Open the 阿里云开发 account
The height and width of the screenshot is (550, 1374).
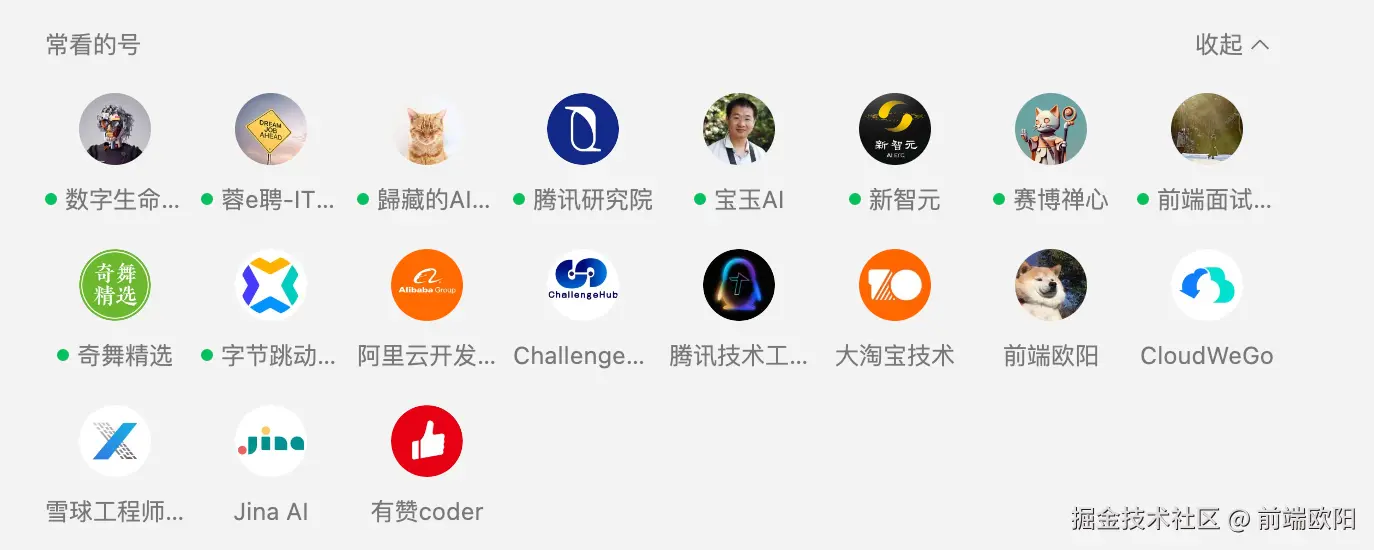427,285
